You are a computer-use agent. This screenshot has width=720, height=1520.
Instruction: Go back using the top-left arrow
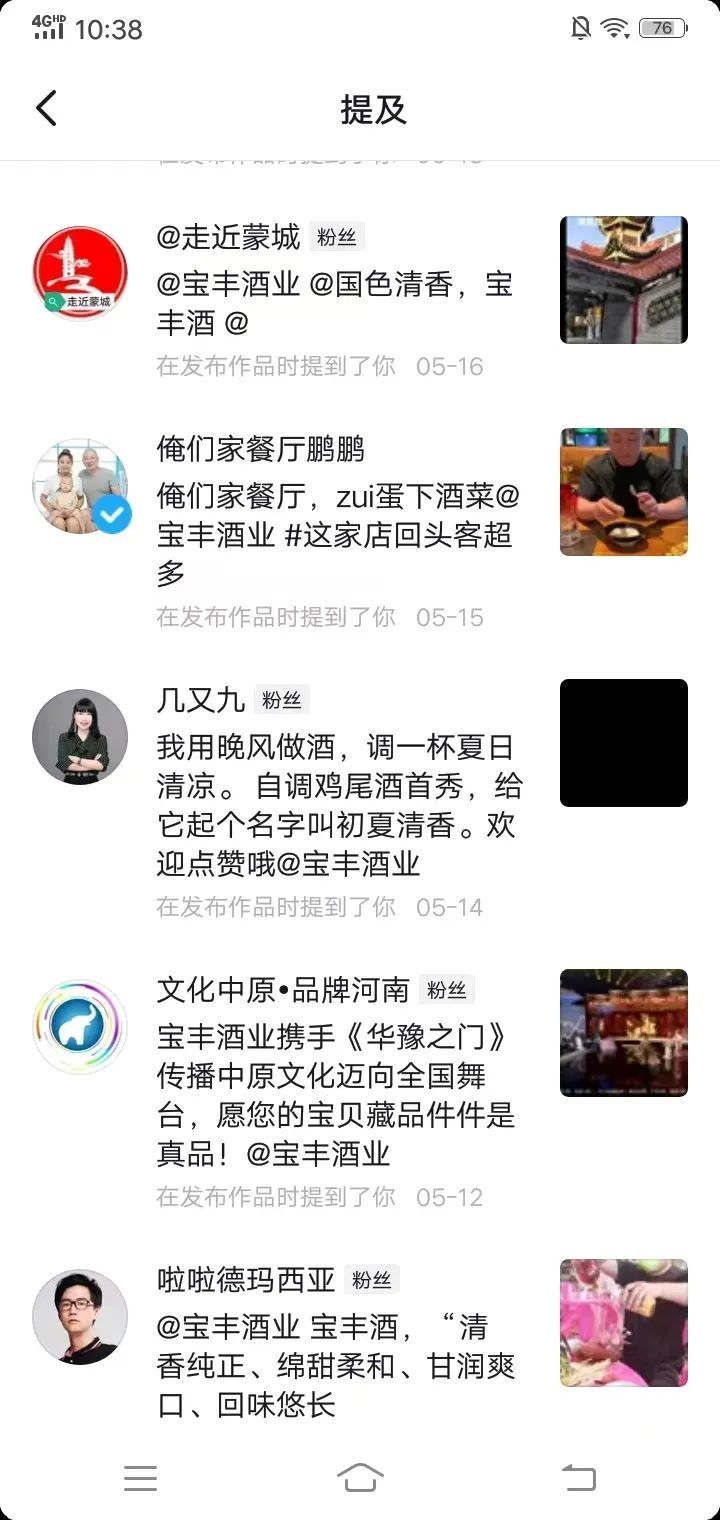[46, 108]
